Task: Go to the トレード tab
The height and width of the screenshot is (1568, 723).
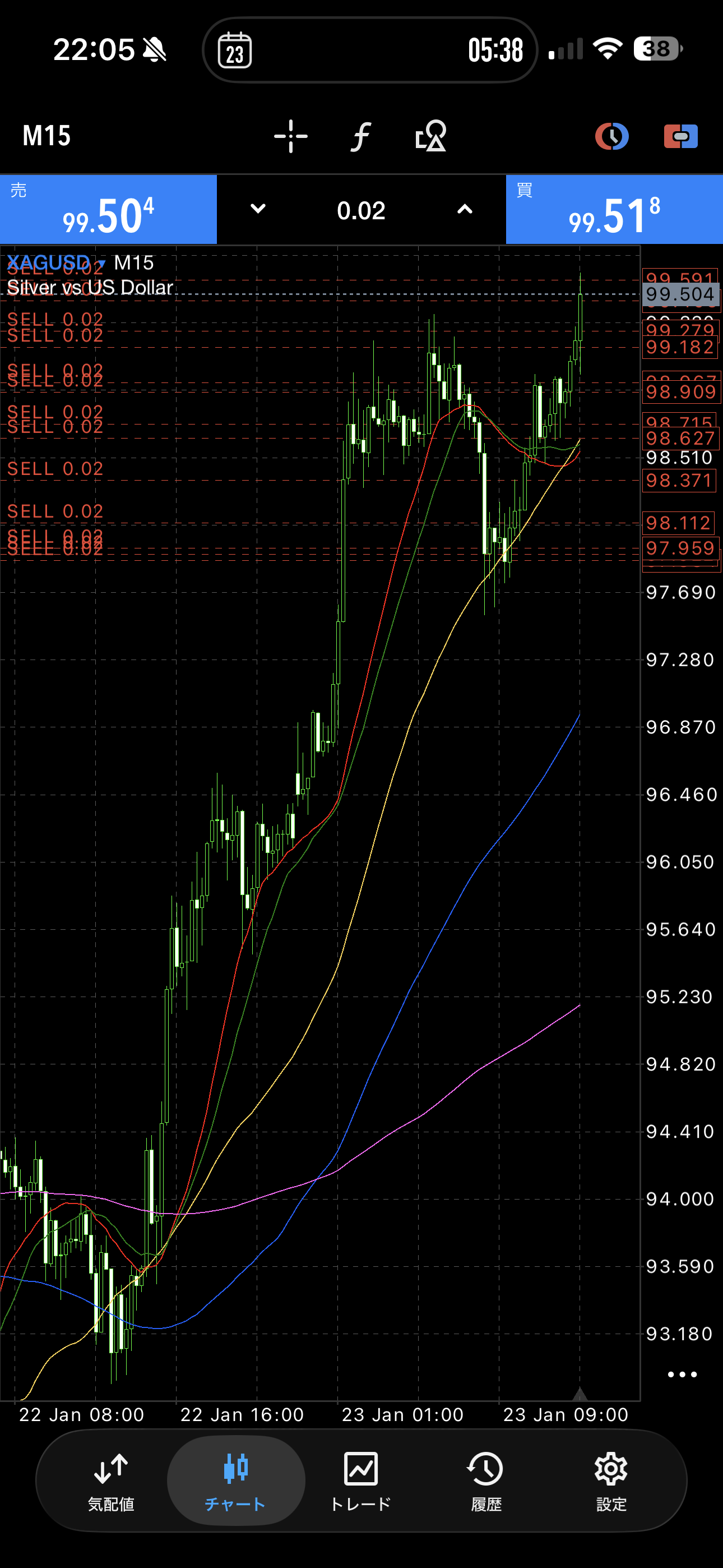Action: tap(361, 1481)
